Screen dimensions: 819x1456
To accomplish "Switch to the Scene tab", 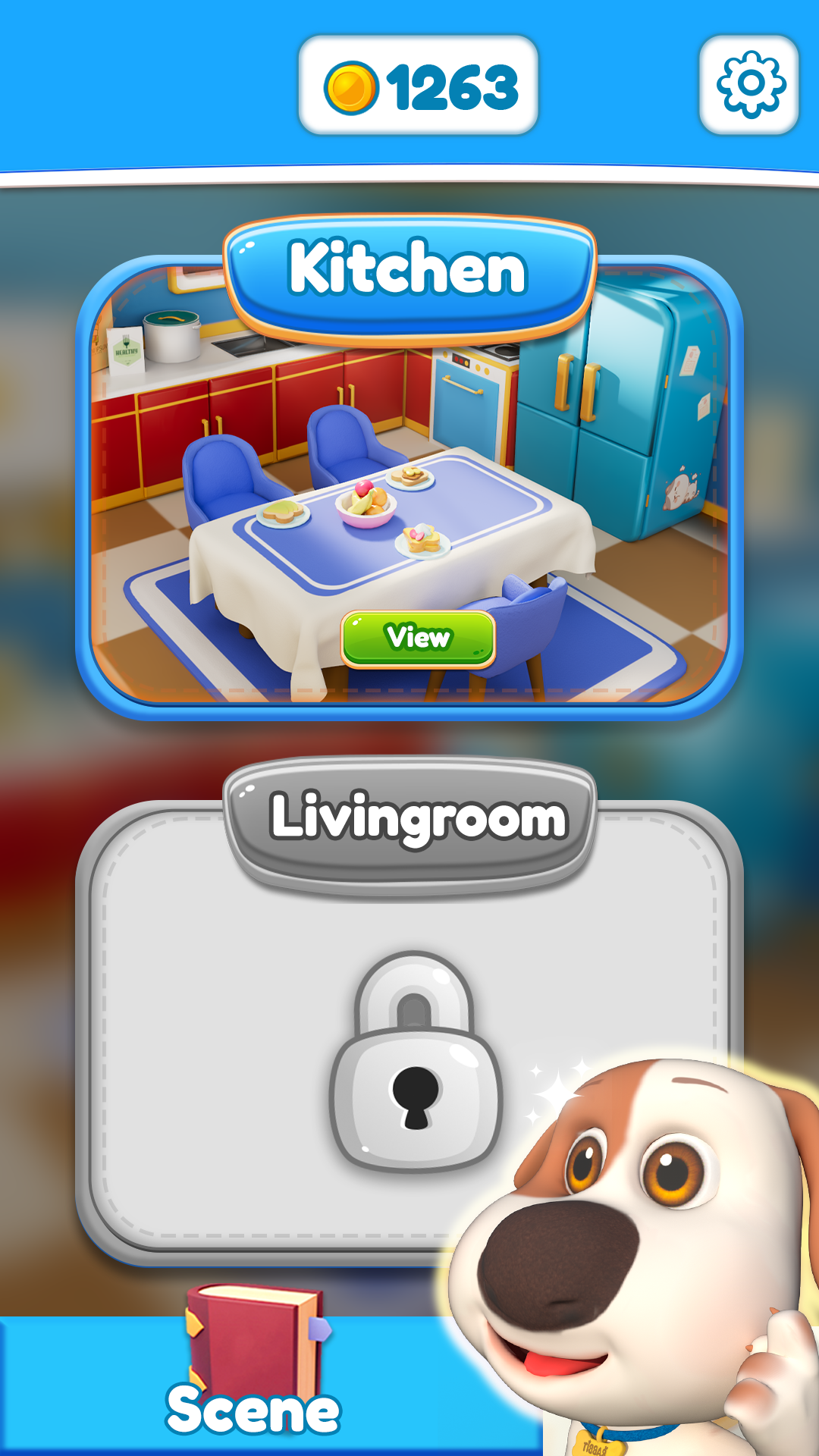I will (253, 1366).
